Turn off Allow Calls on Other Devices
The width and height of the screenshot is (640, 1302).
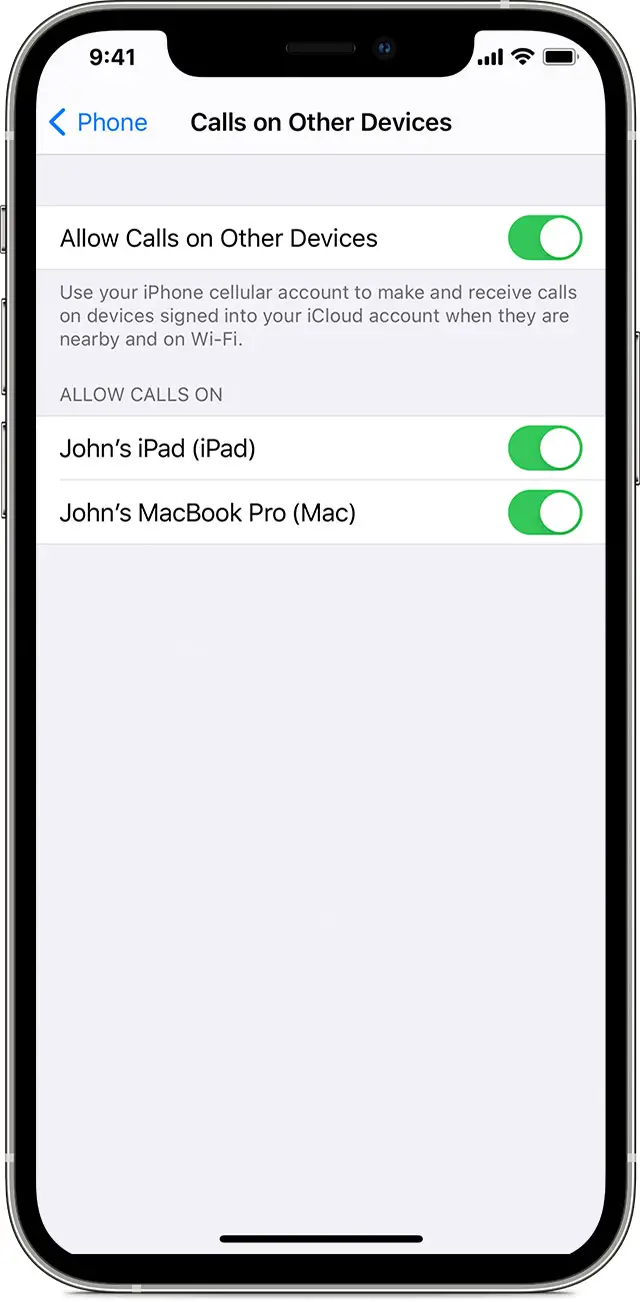pos(544,239)
